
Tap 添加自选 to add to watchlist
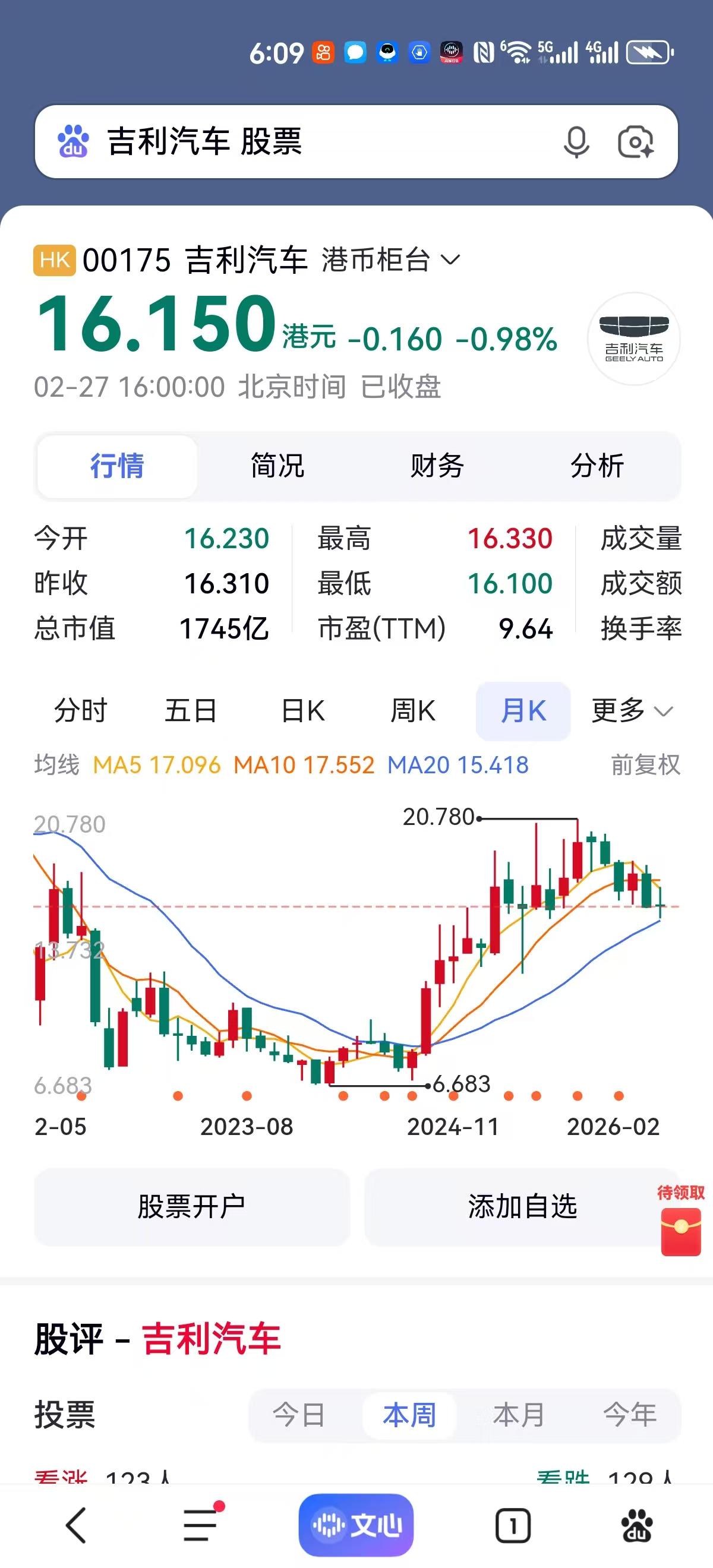522,1207
